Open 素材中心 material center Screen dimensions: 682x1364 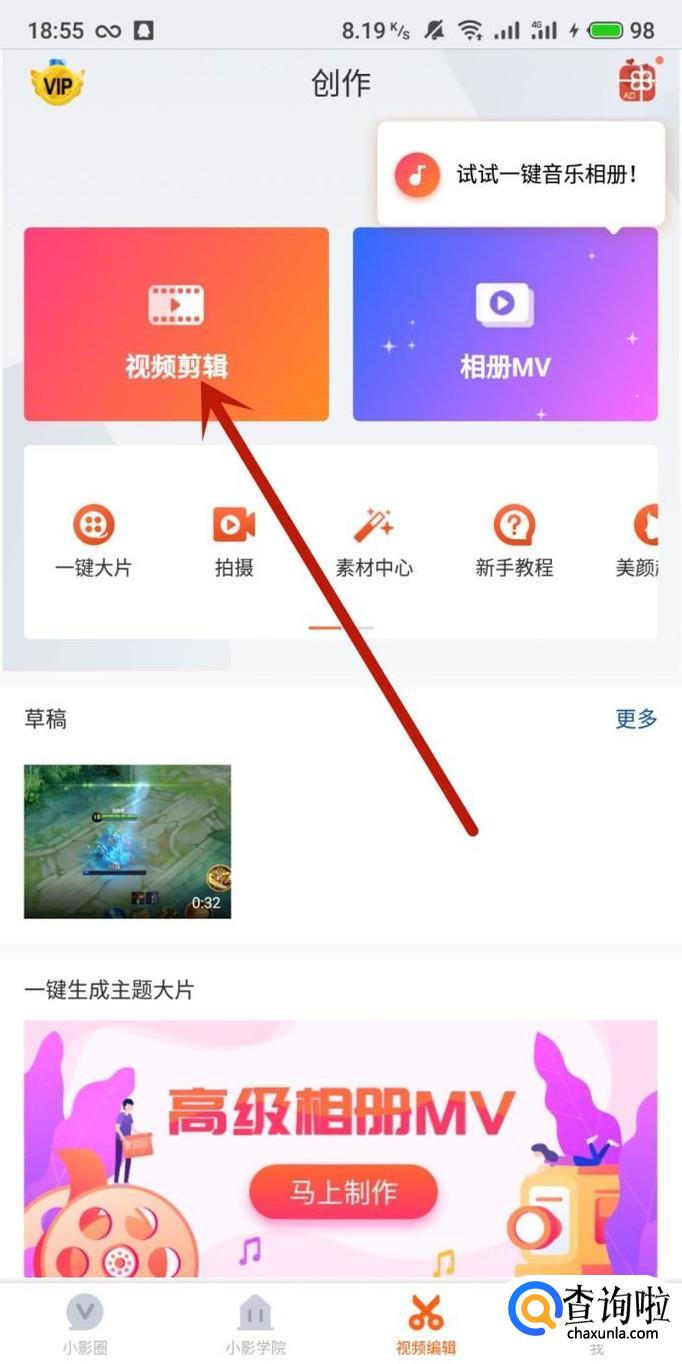click(x=374, y=540)
